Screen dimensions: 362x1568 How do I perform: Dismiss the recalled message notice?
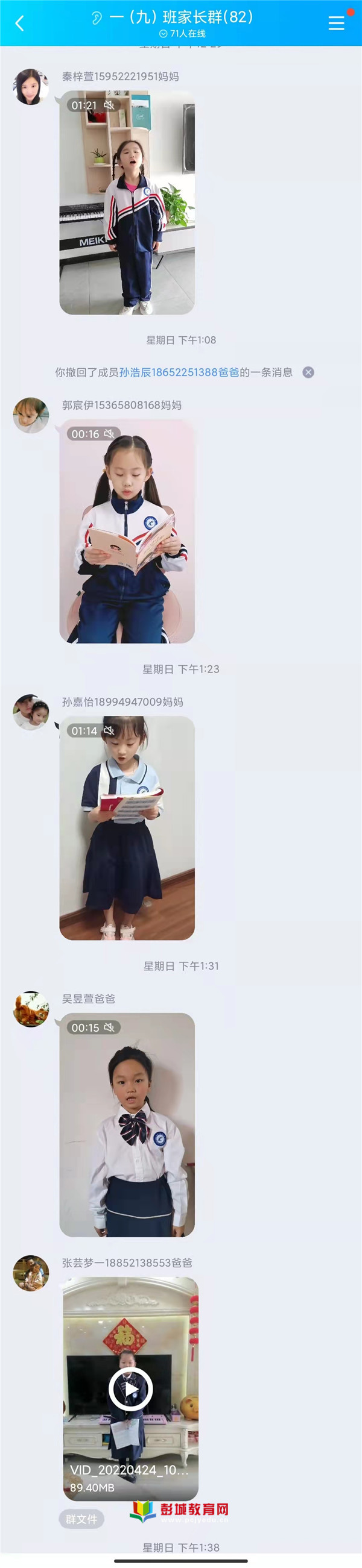tap(308, 372)
